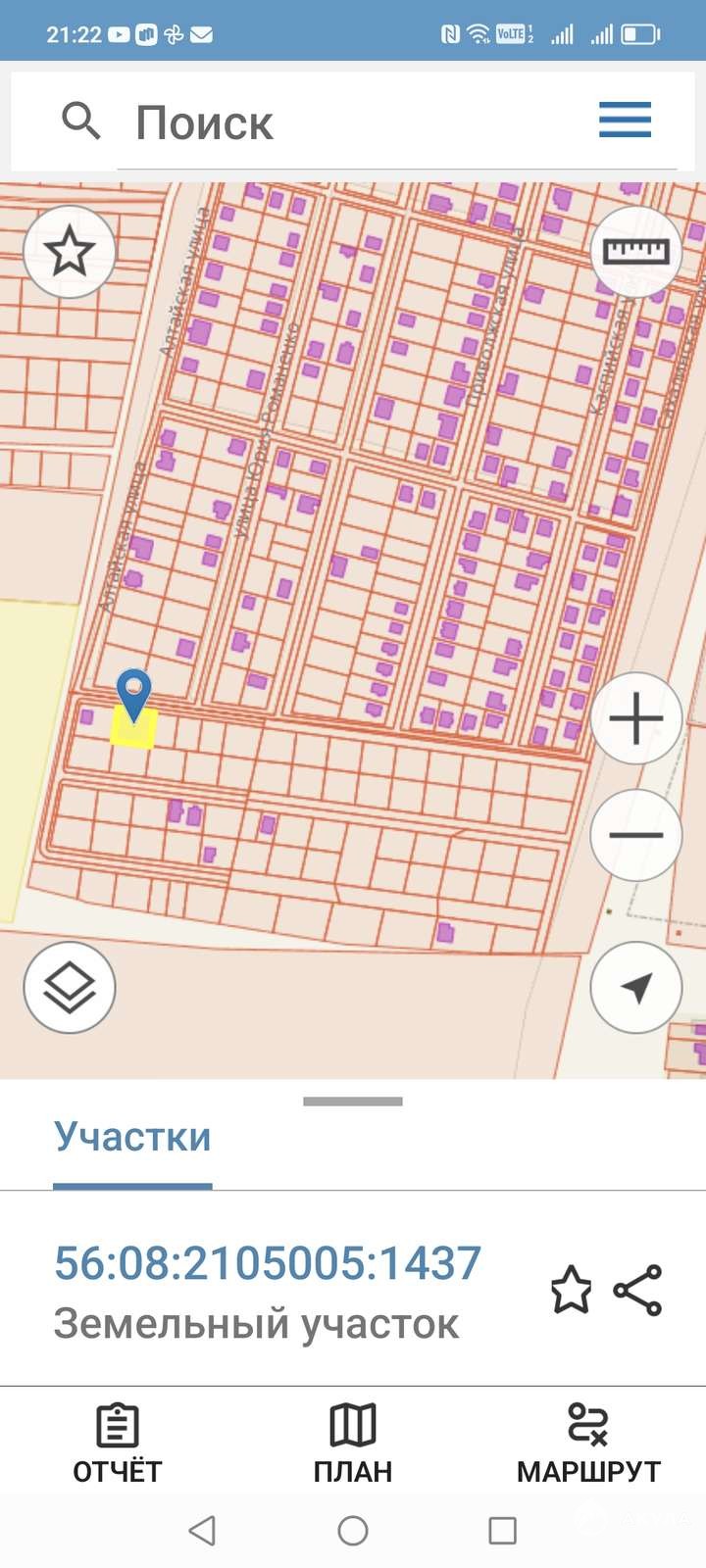
Task: Center map on my location
Action: coord(636,988)
